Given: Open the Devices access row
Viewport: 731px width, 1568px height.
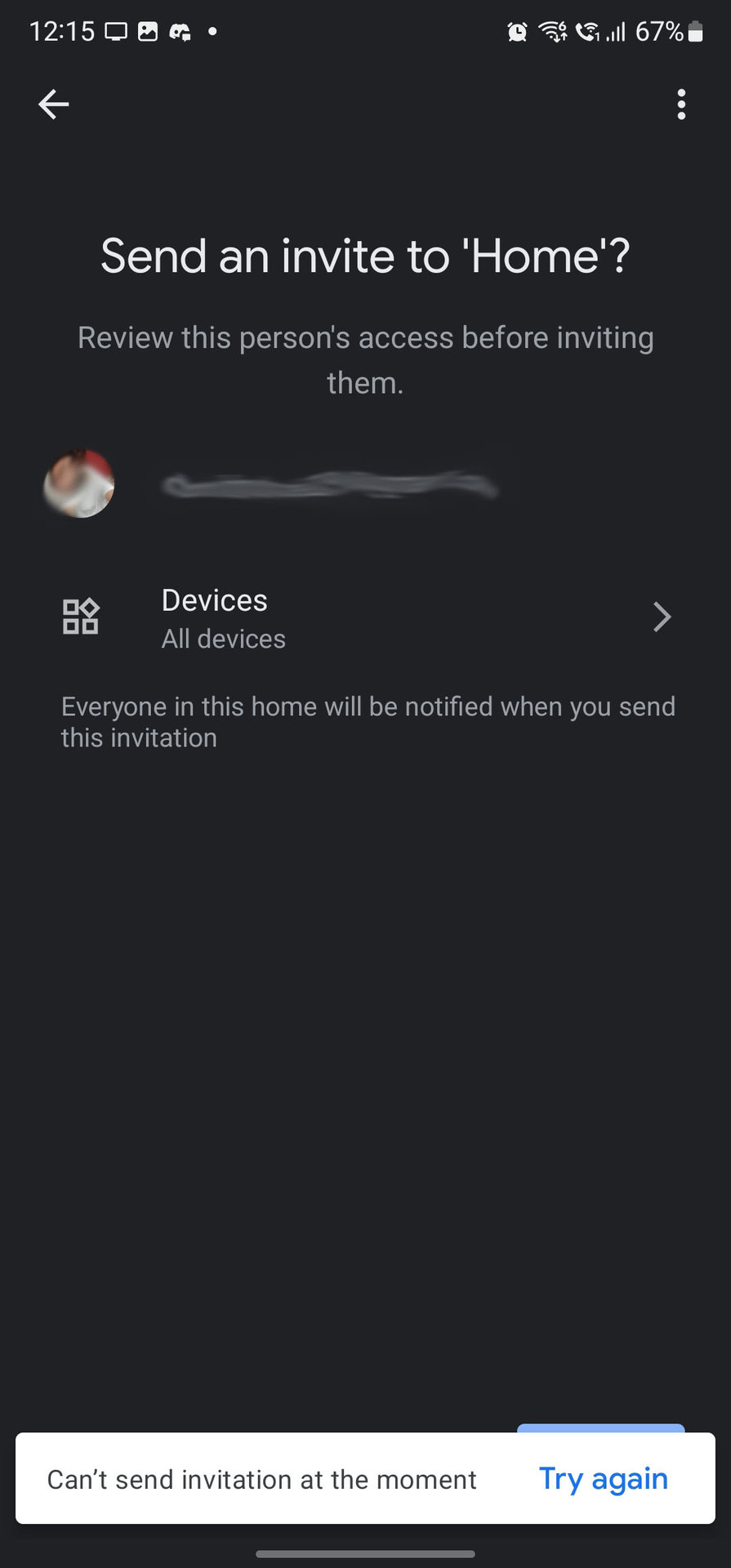Looking at the screenshot, I should tap(366, 617).
